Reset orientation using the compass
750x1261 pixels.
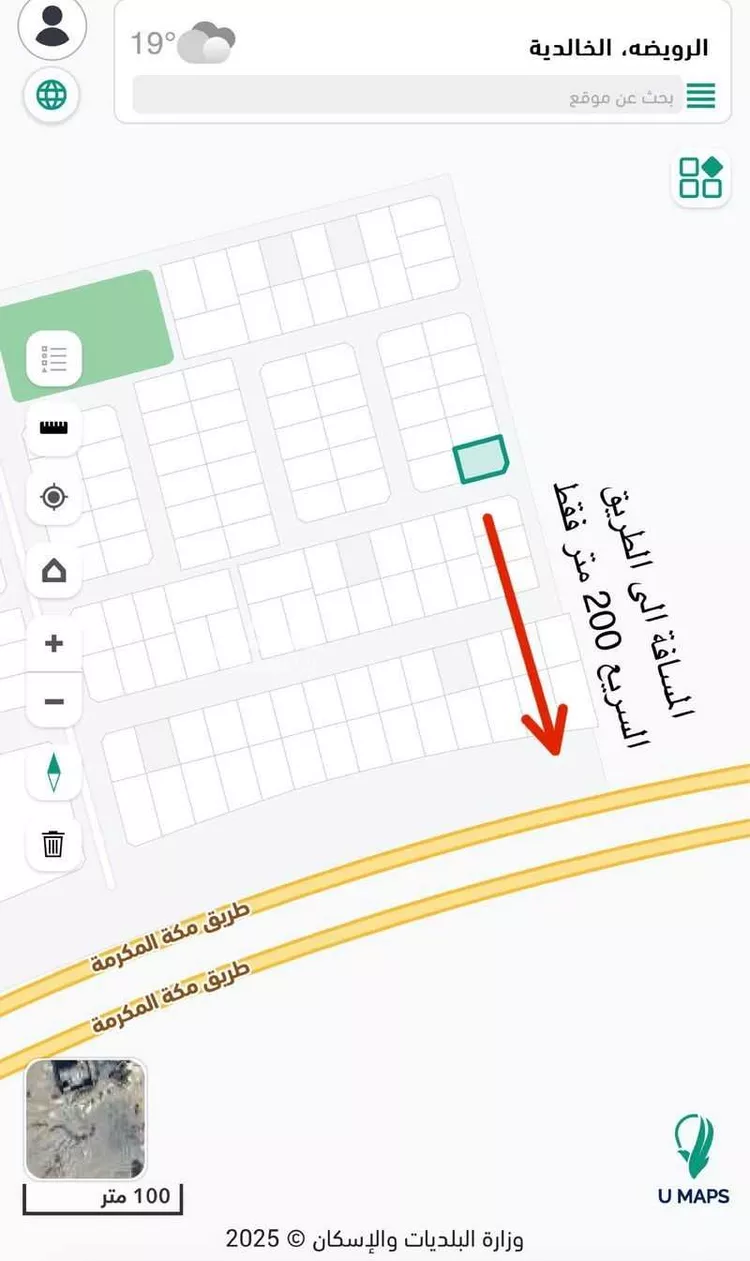54,773
